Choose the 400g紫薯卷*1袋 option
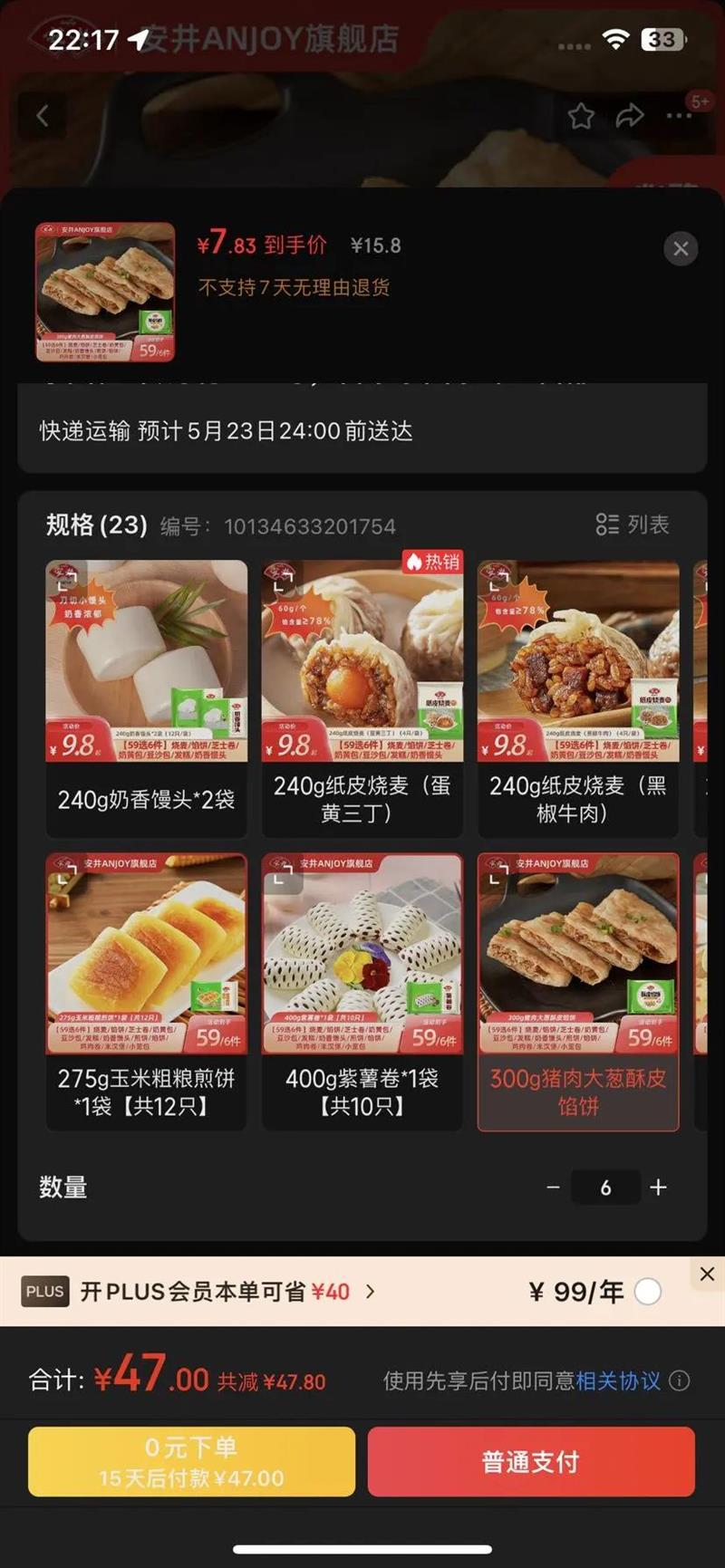The image size is (725, 1568). (x=362, y=991)
